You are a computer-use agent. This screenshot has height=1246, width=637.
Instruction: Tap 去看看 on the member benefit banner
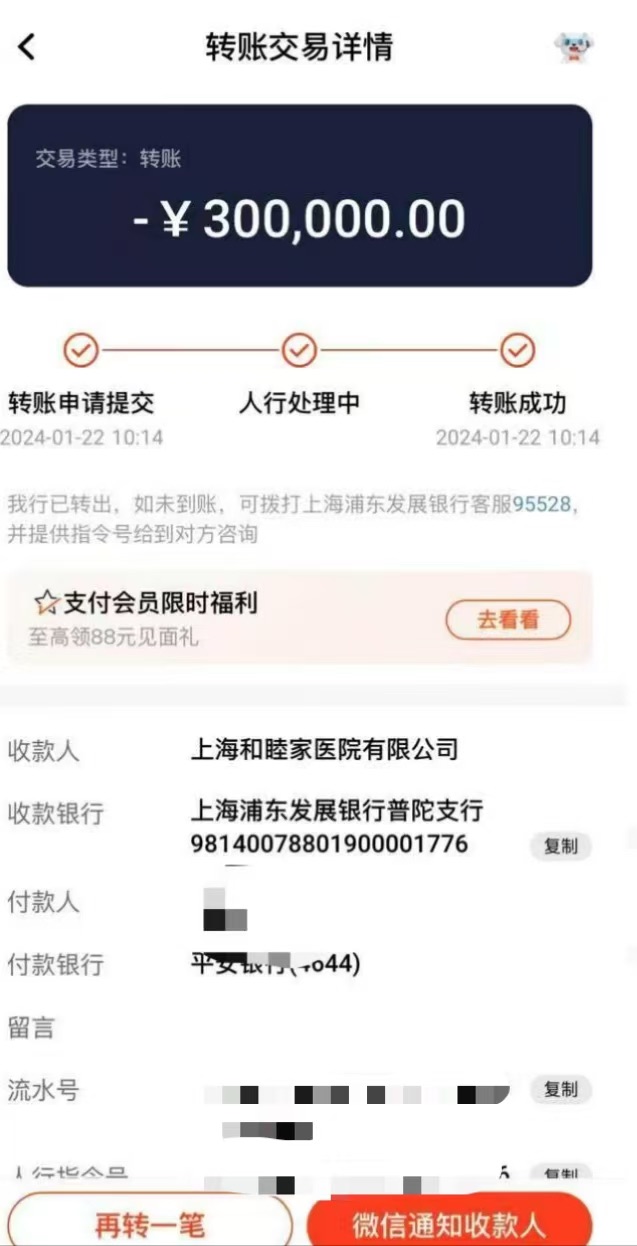click(x=508, y=620)
